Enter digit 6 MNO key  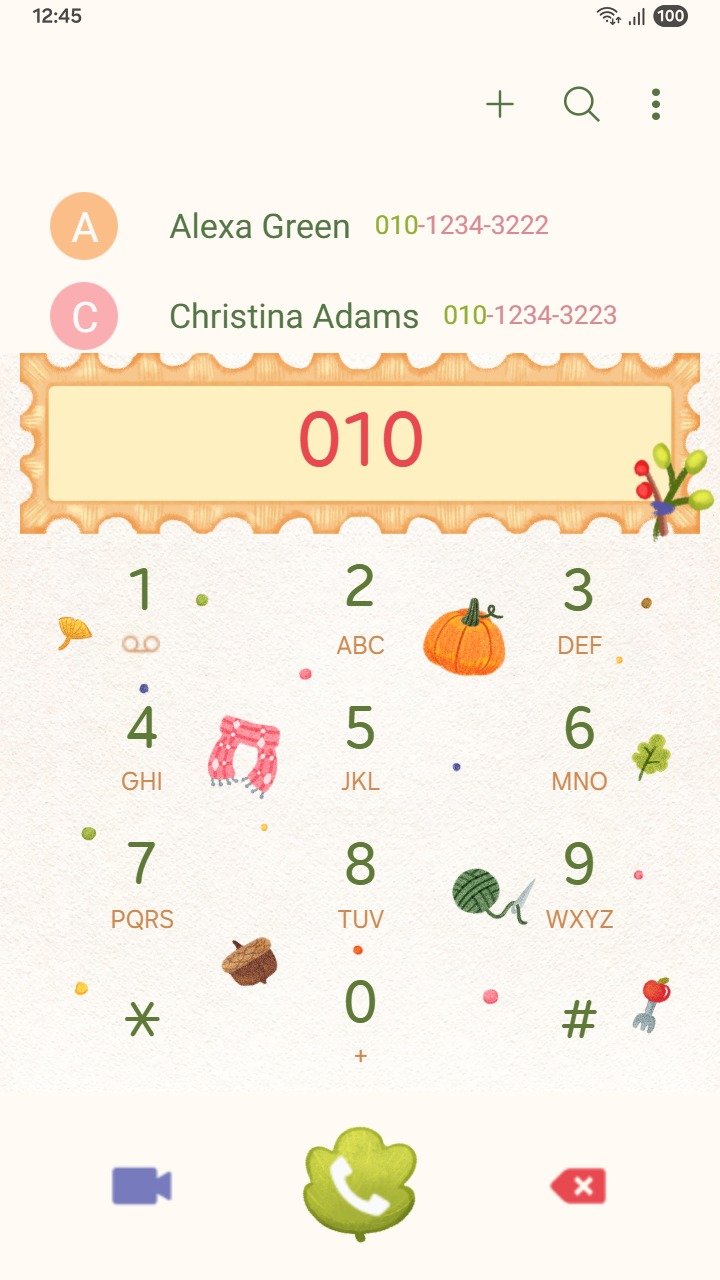coord(579,746)
